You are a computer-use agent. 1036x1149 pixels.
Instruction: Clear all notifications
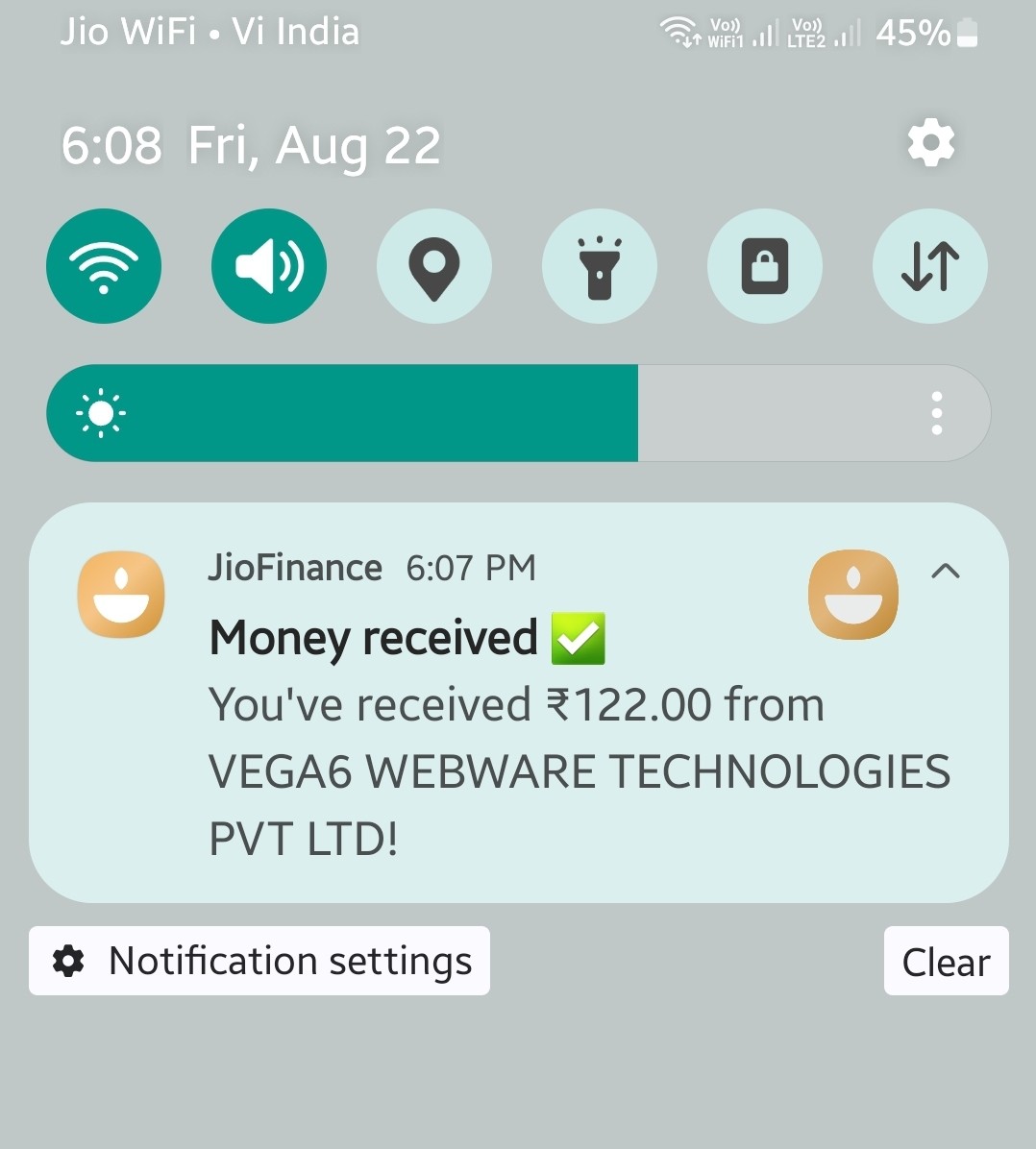click(x=946, y=961)
